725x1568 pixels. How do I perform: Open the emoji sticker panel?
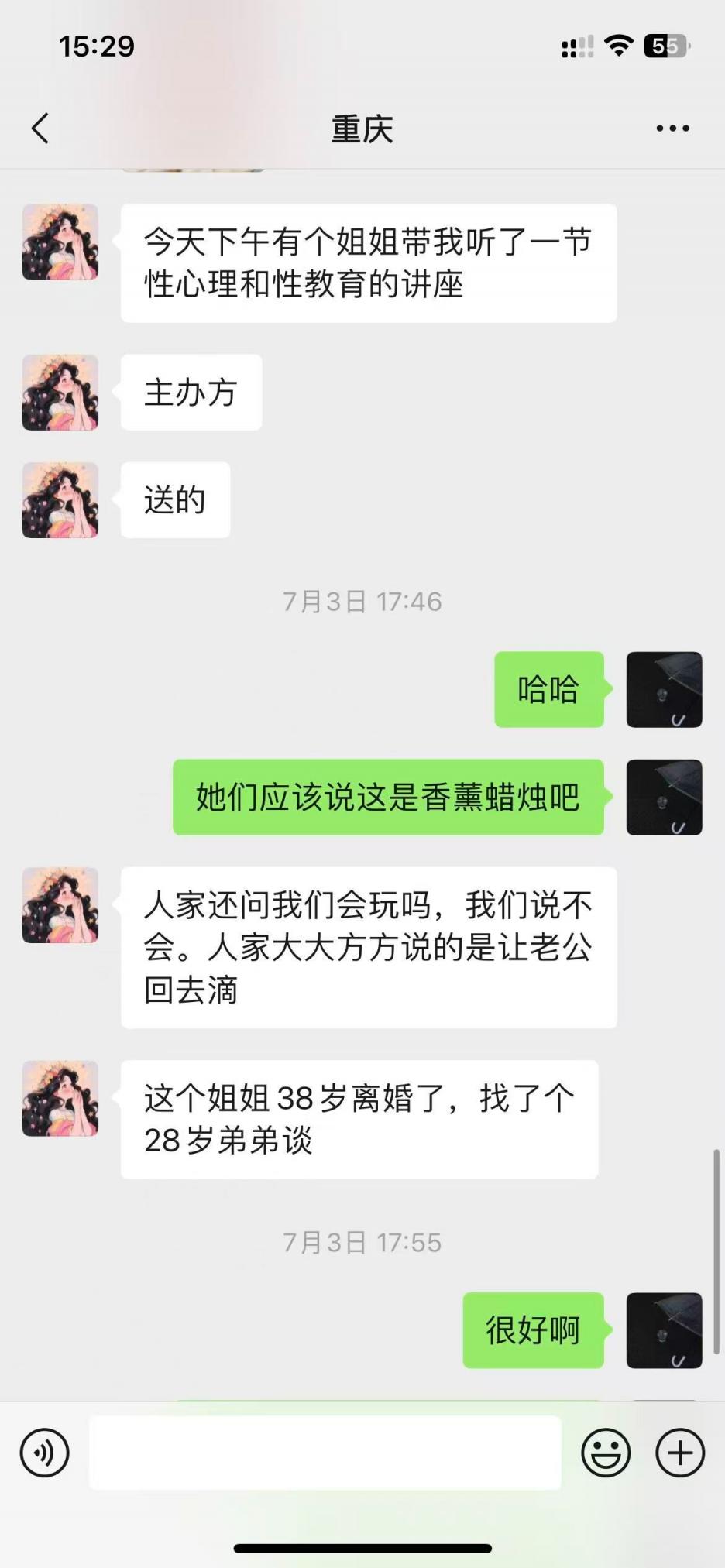coord(606,1453)
